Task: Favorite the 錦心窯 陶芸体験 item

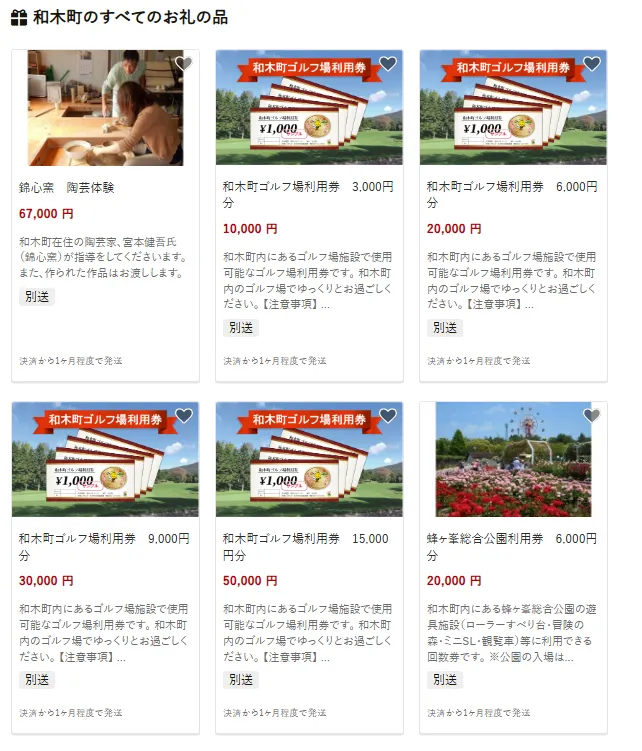Action: click(x=184, y=64)
